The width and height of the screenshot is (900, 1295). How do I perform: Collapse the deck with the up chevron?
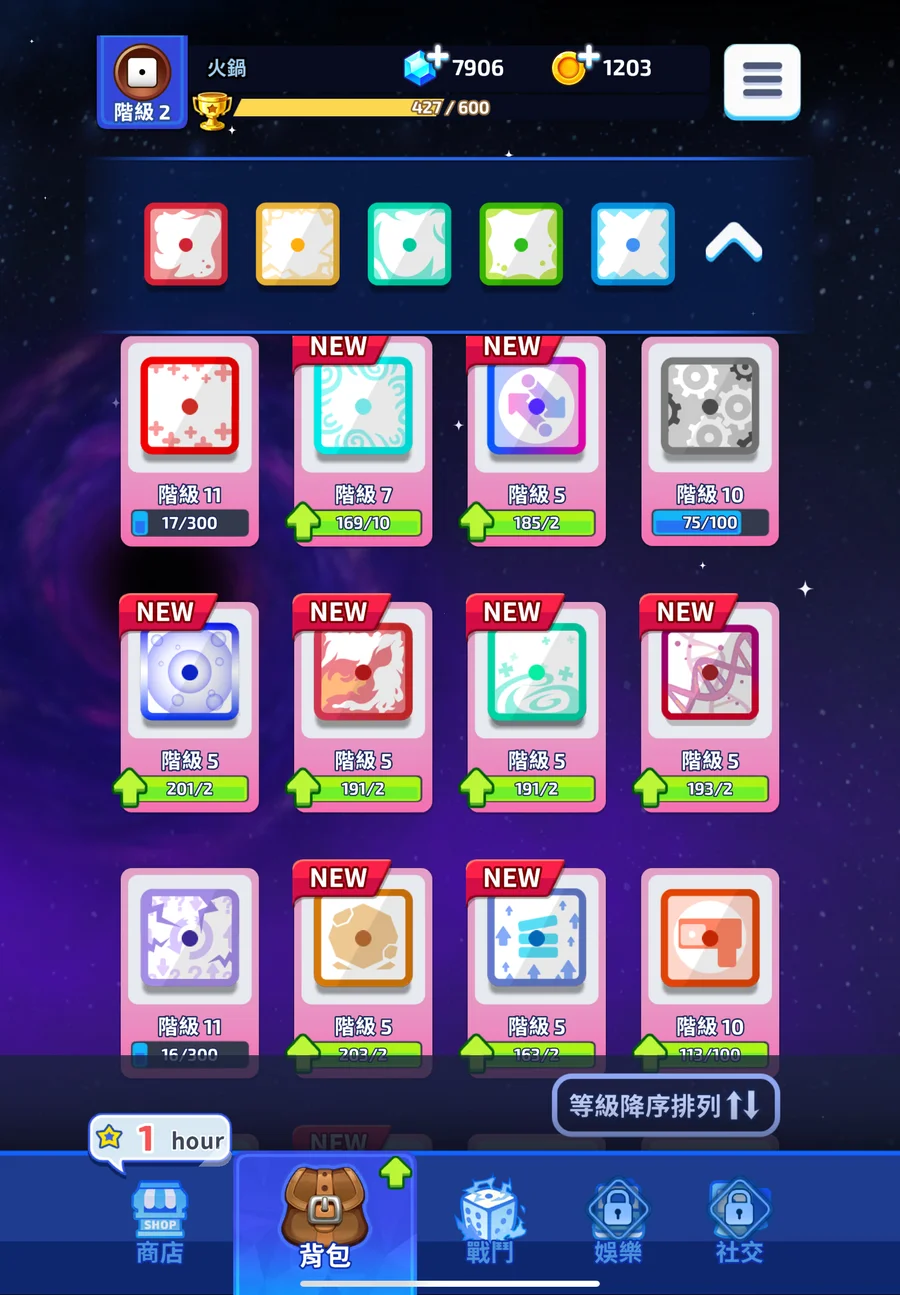click(733, 243)
